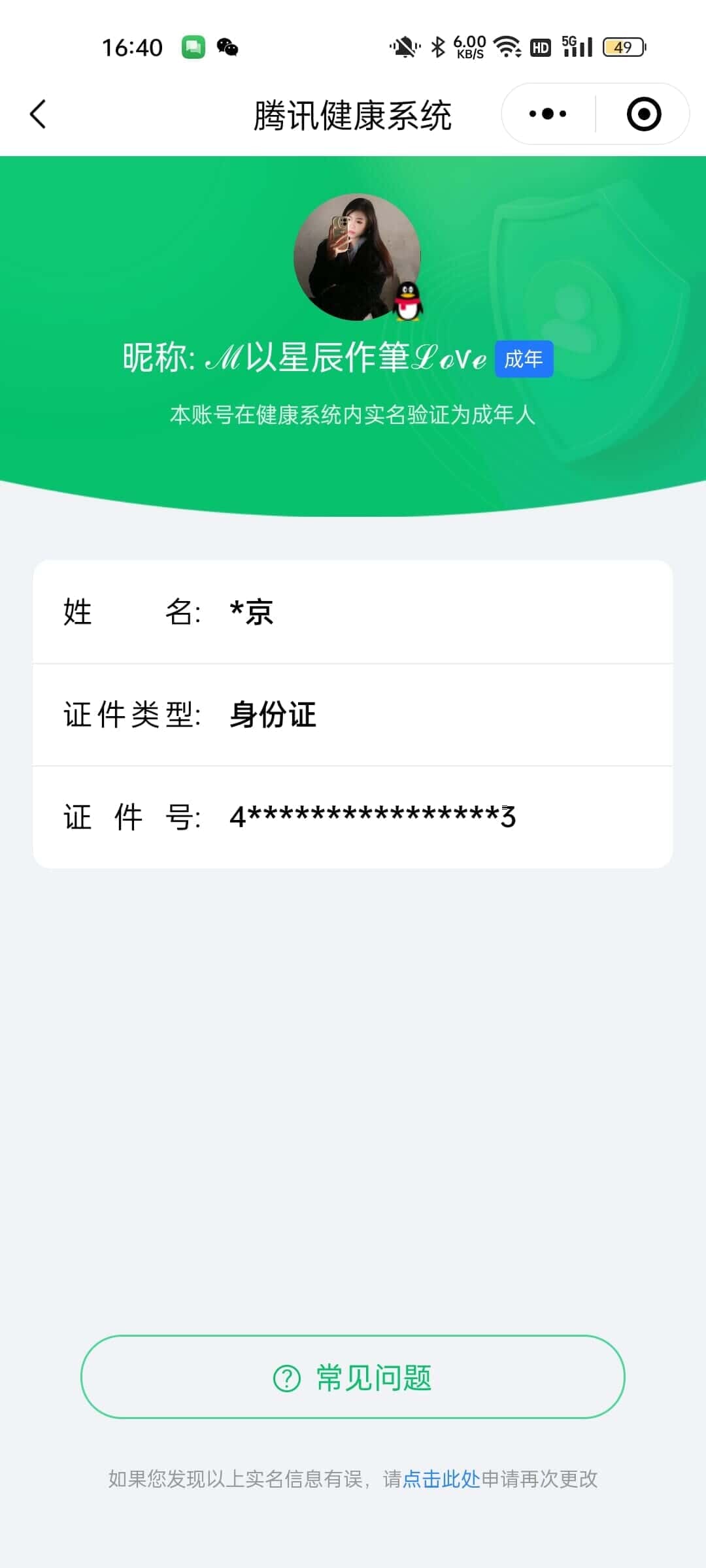Open the 常见问题 FAQ button
Viewport: 706px width, 1568px height.
tap(353, 1377)
